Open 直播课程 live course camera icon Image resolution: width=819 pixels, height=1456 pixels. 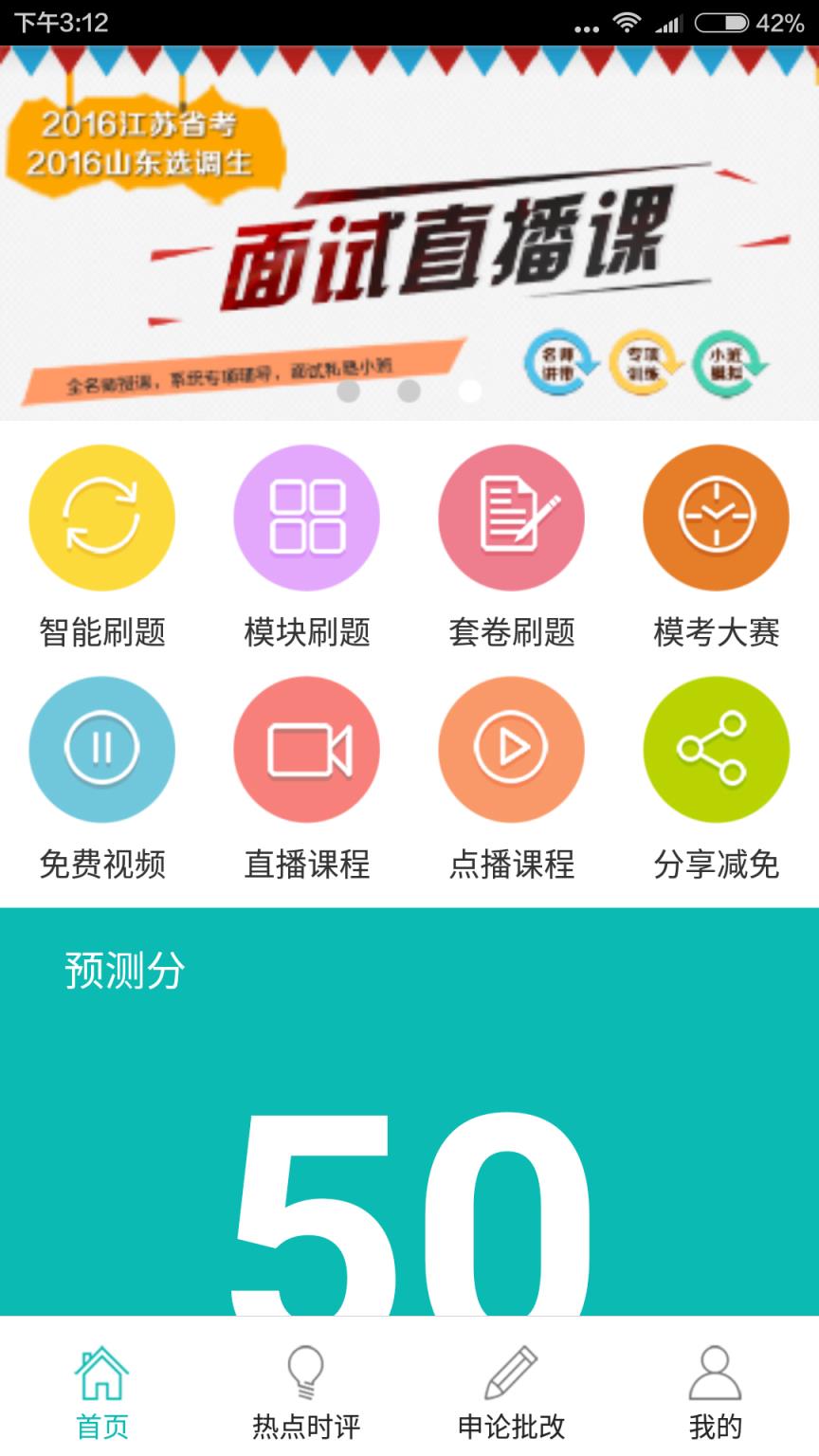[306, 749]
